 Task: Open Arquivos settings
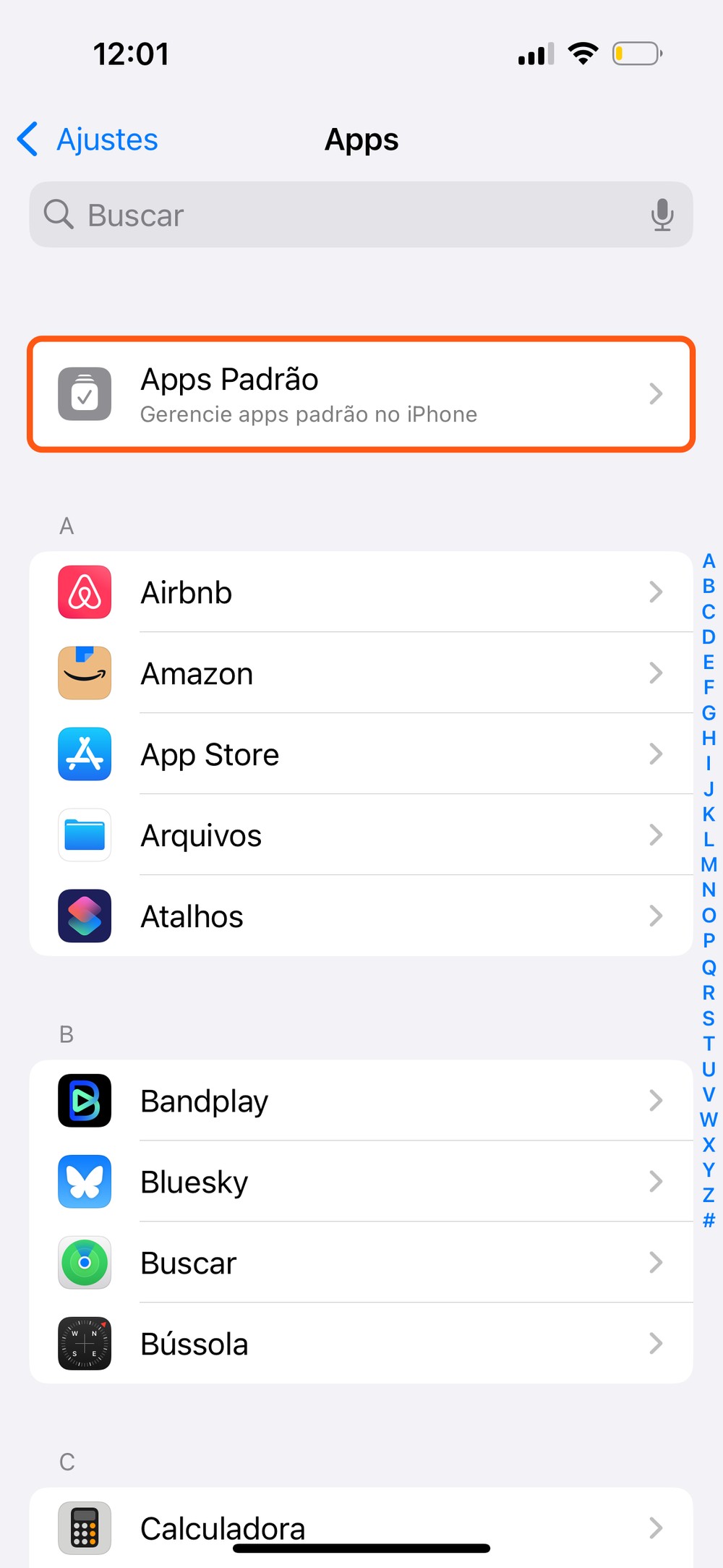pos(361,835)
